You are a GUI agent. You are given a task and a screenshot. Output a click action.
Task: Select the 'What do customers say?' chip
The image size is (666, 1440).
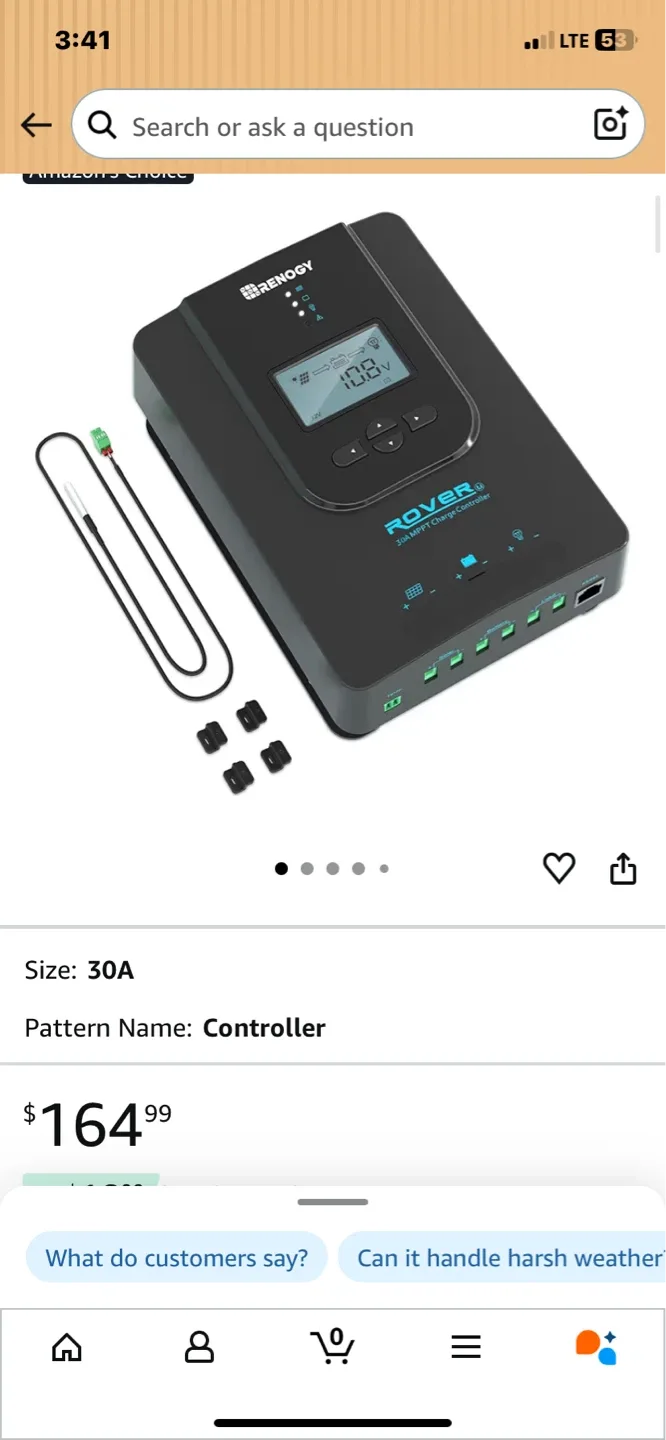(177, 1258)
